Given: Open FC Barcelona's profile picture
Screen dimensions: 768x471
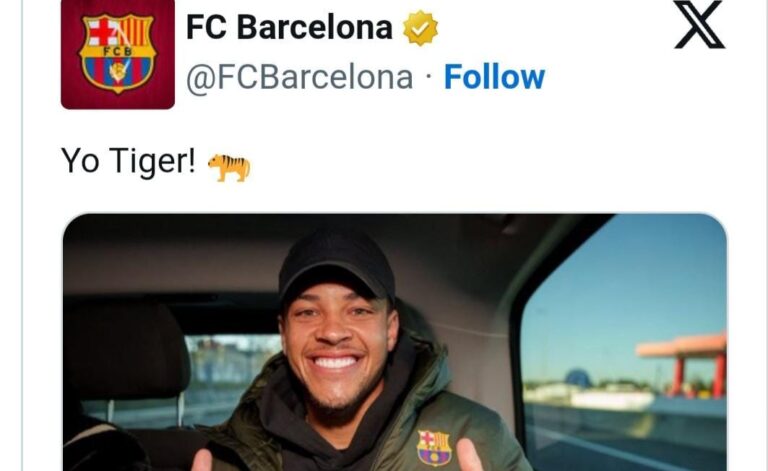Looking at the screenshot, I should (x=118, y=53).
